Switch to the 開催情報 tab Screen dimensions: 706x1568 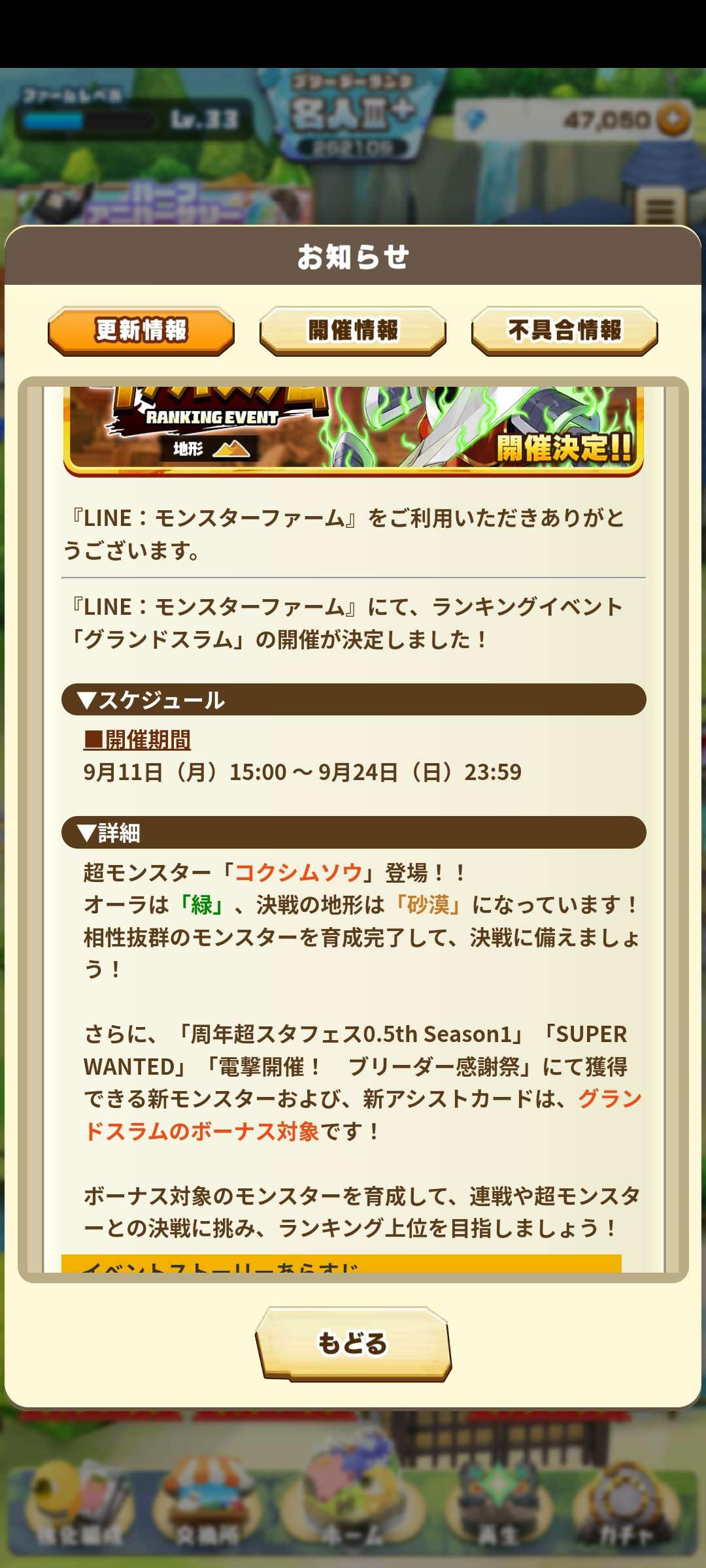[353, 331]
